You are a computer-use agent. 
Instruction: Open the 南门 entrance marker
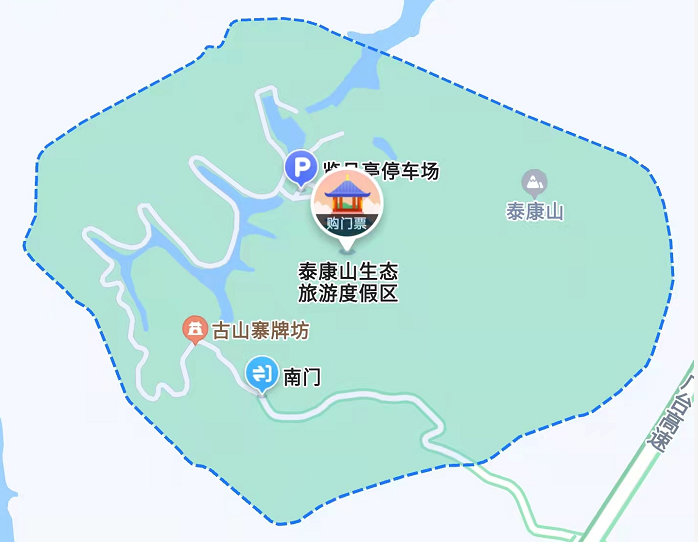[261, 375]
